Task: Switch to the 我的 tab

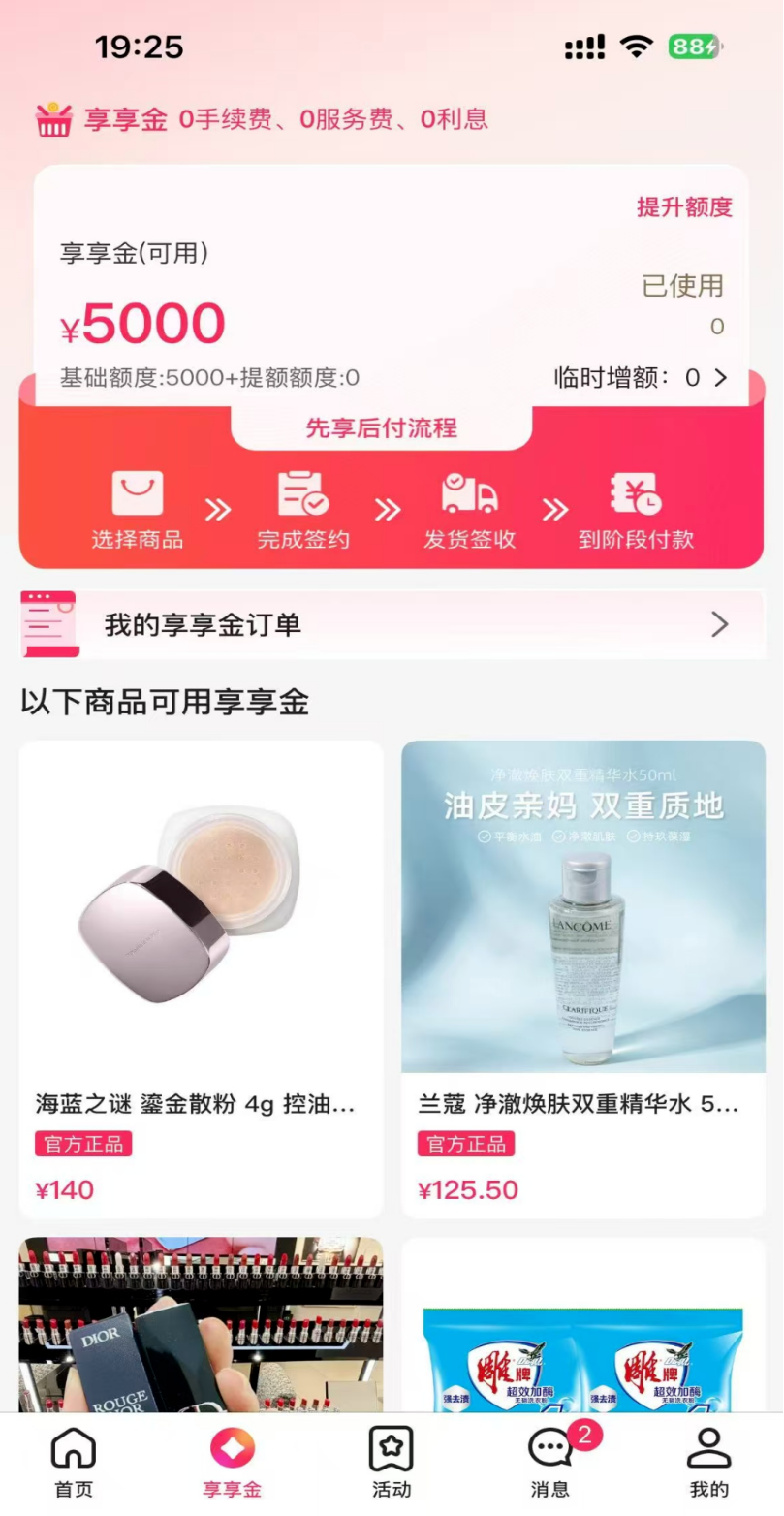Action: (708, 1464)
